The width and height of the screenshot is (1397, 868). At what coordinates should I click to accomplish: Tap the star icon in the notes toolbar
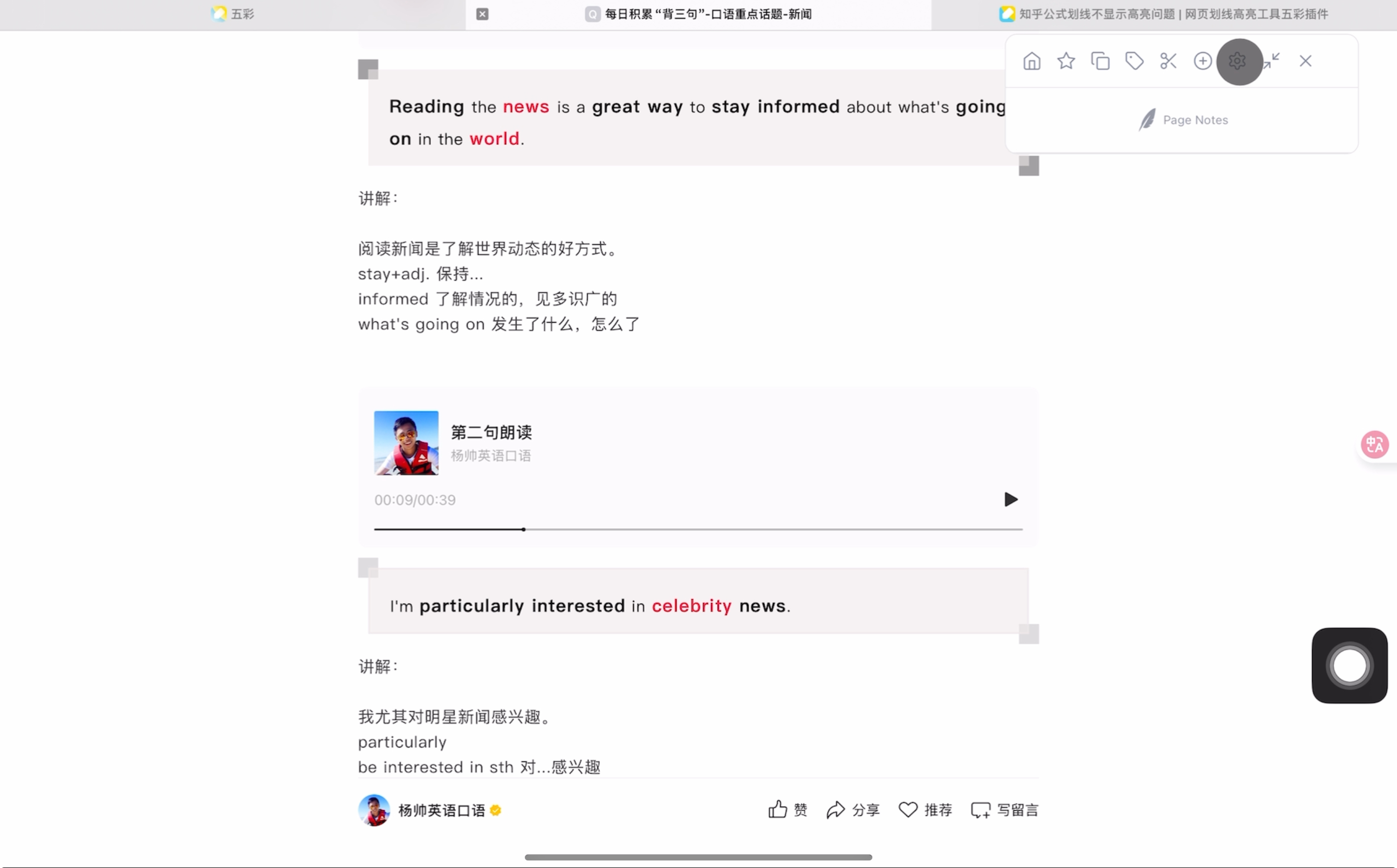pos(1066,61)
